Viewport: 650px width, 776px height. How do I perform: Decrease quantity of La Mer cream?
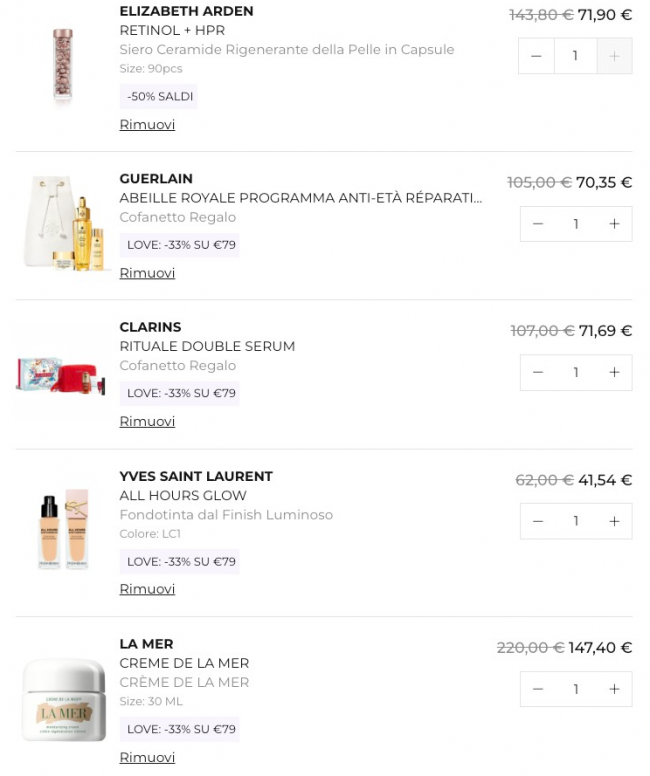click(x=538, y=689)
